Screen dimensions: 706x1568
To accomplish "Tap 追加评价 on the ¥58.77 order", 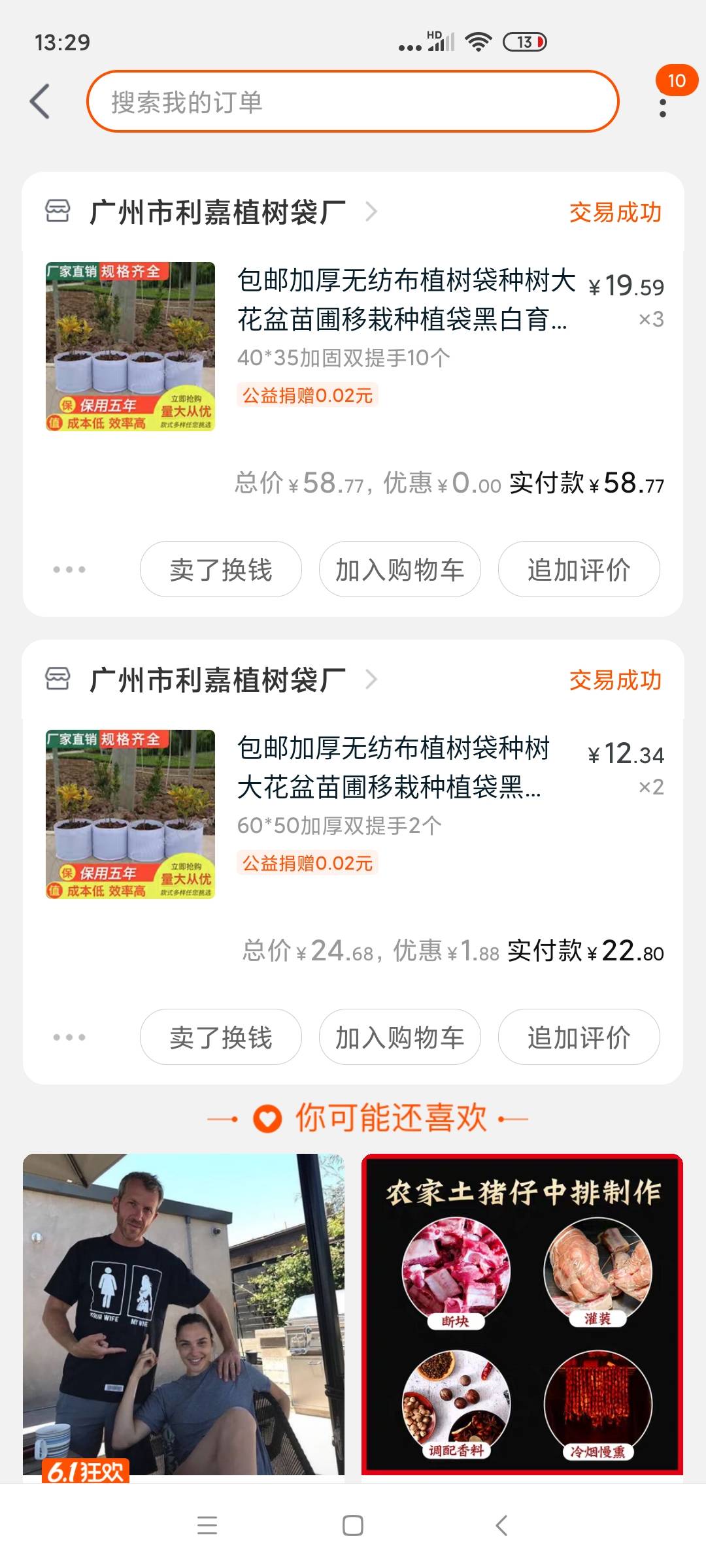I will coord(579,570).
